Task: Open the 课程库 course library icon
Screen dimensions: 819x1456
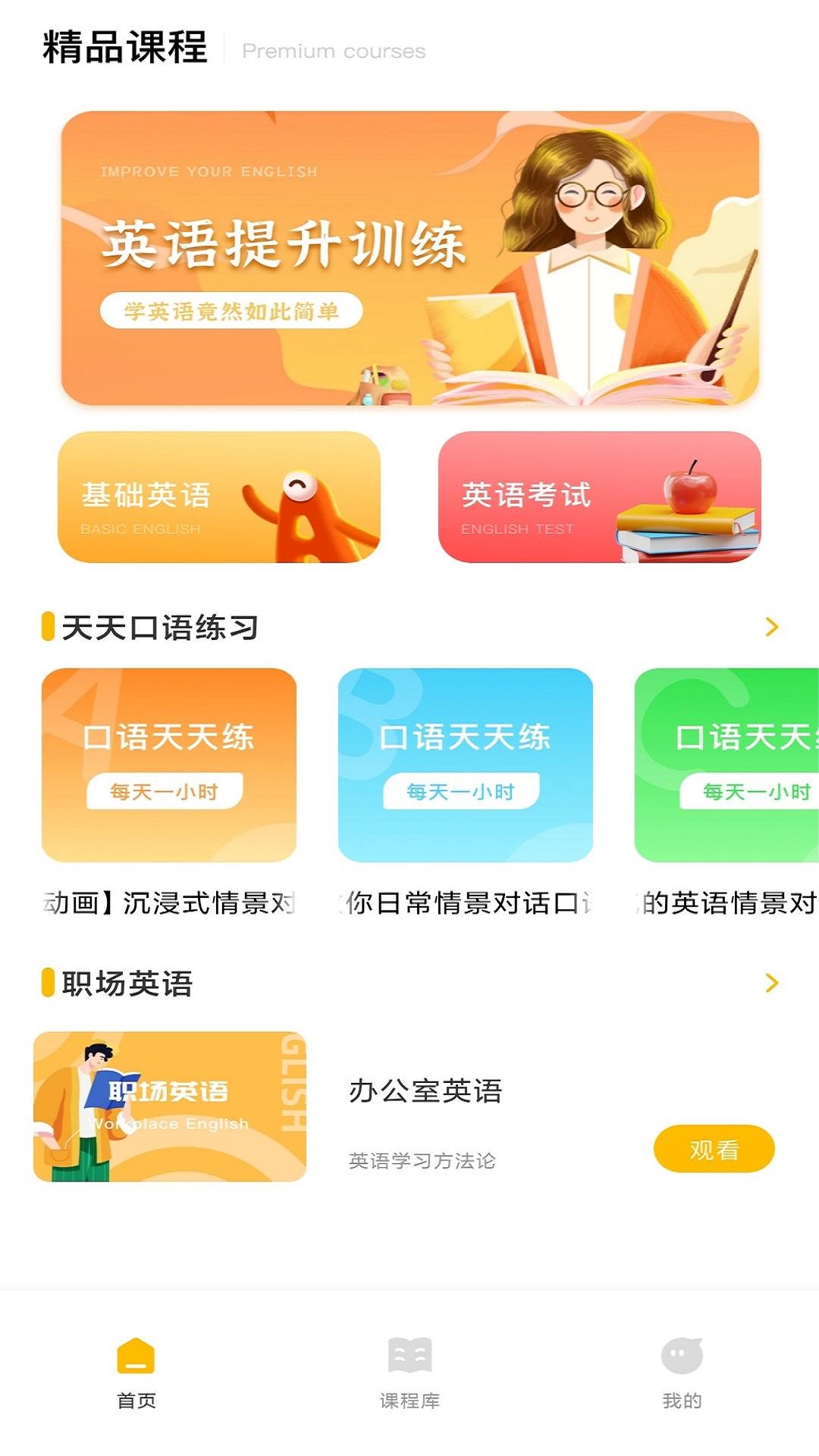Action: [x=409, y=1363]
